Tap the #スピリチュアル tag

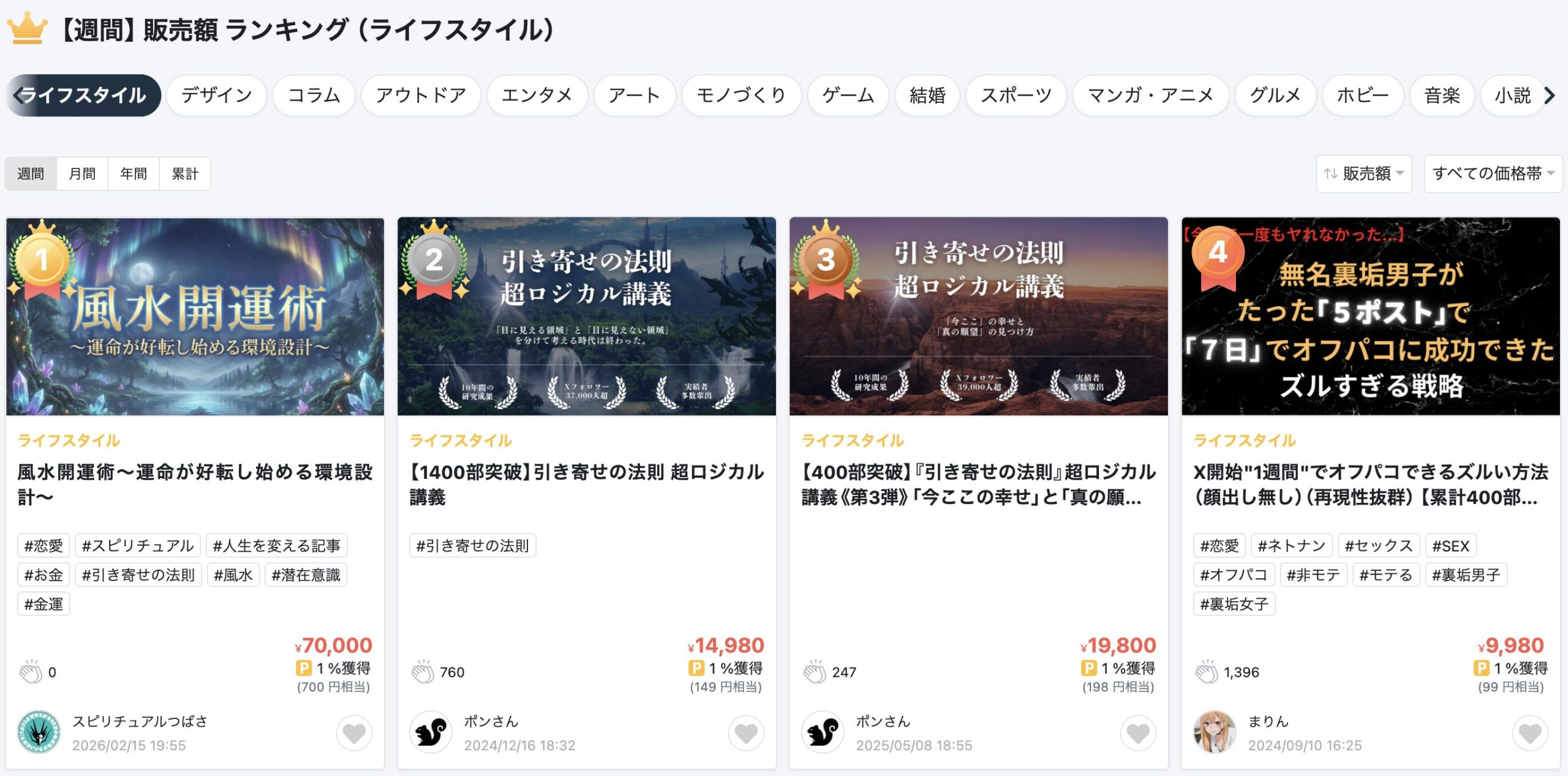pos(138,546)
